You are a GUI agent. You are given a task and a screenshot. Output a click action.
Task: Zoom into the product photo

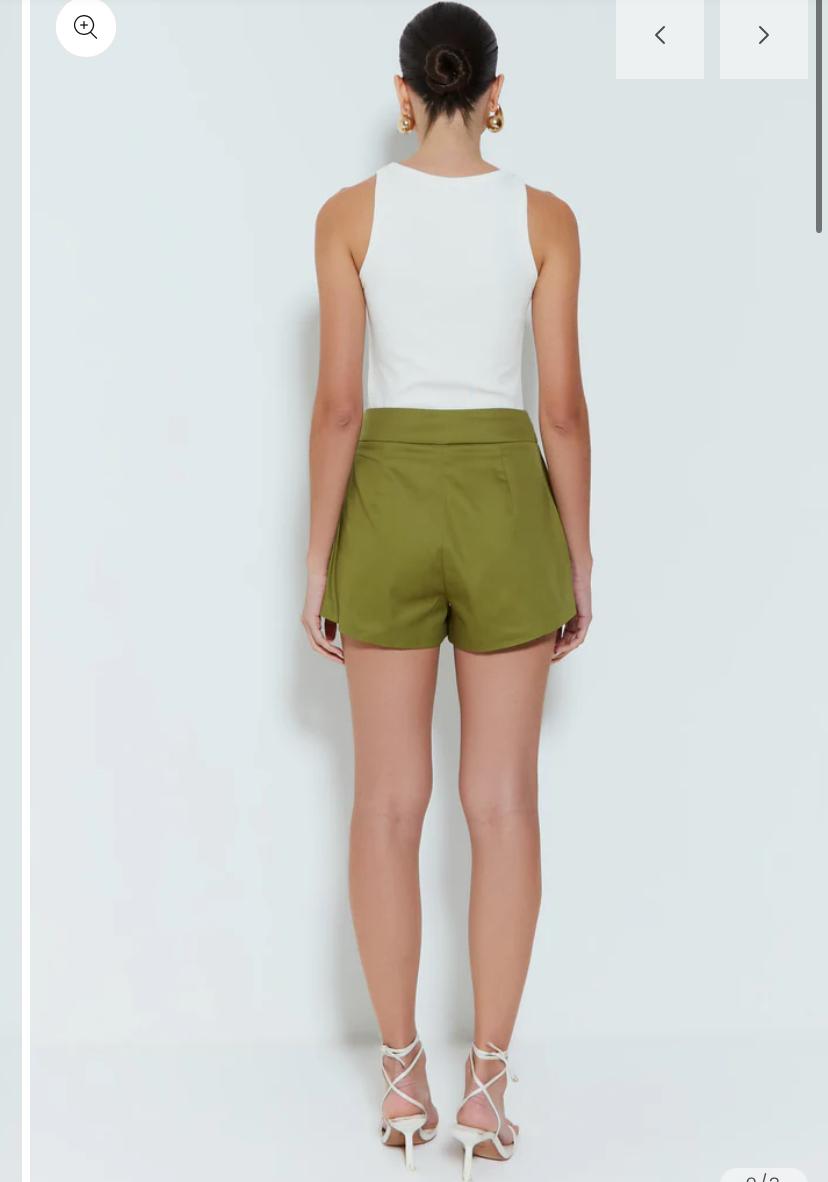[x=86, y=27]
